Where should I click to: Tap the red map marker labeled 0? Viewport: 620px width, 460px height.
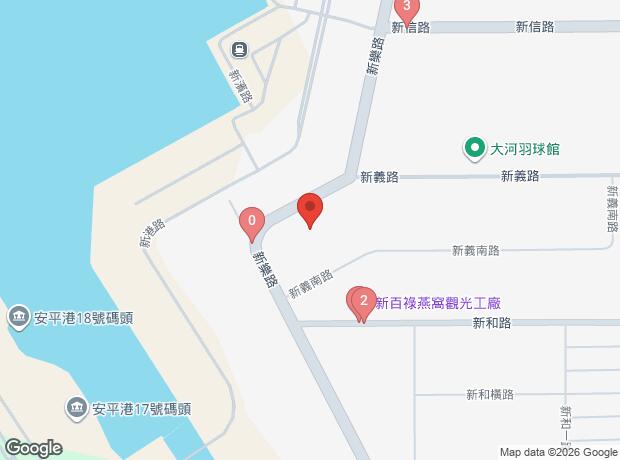252,221
